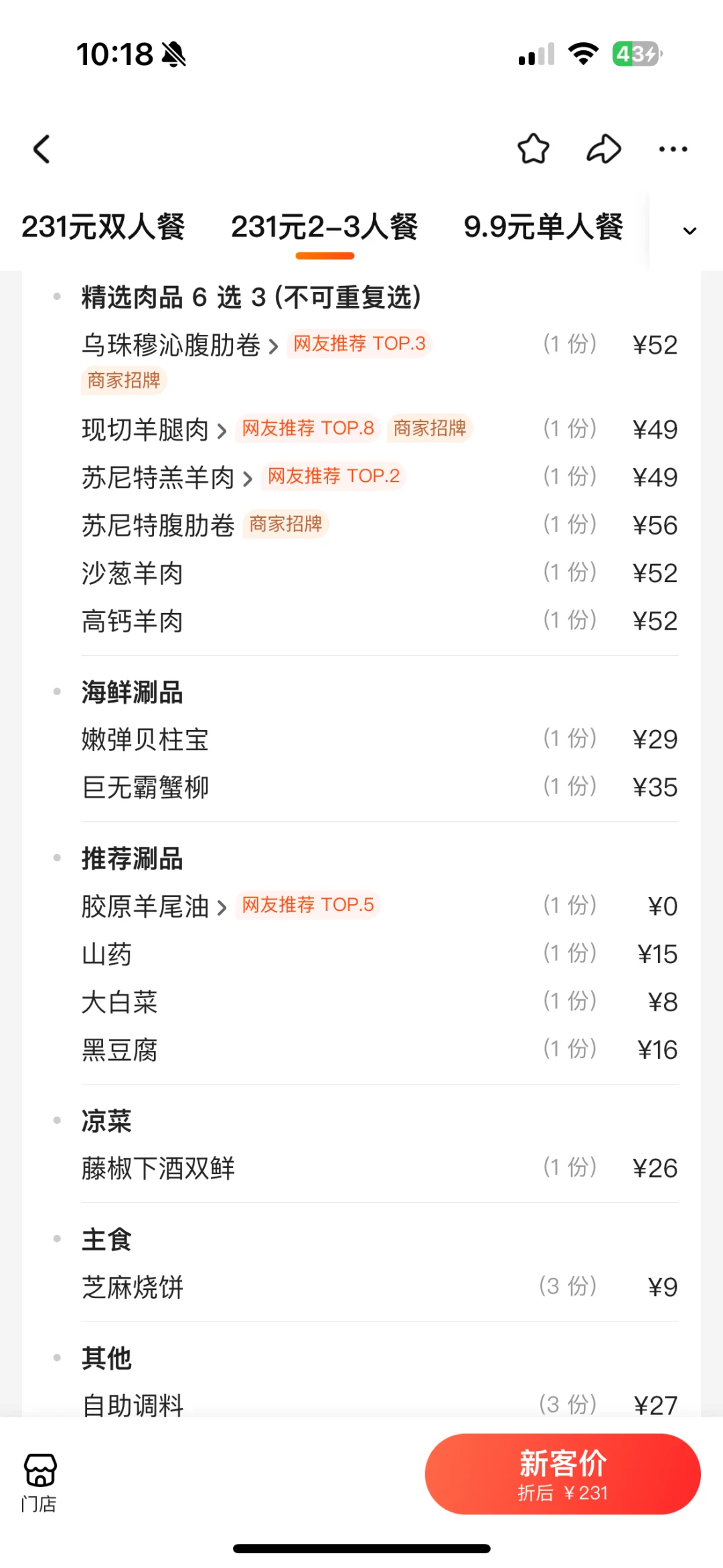Switch to the 9.9元单人餐 tab
Image resolution: width=723 pixels, height=1568 pixels.
click(x=543, y=228)
